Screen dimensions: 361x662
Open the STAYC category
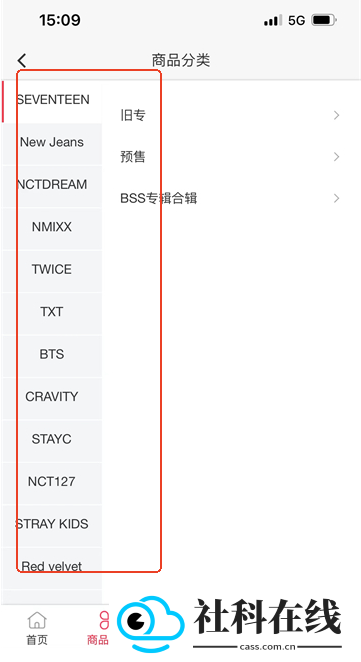pos(52,441)
